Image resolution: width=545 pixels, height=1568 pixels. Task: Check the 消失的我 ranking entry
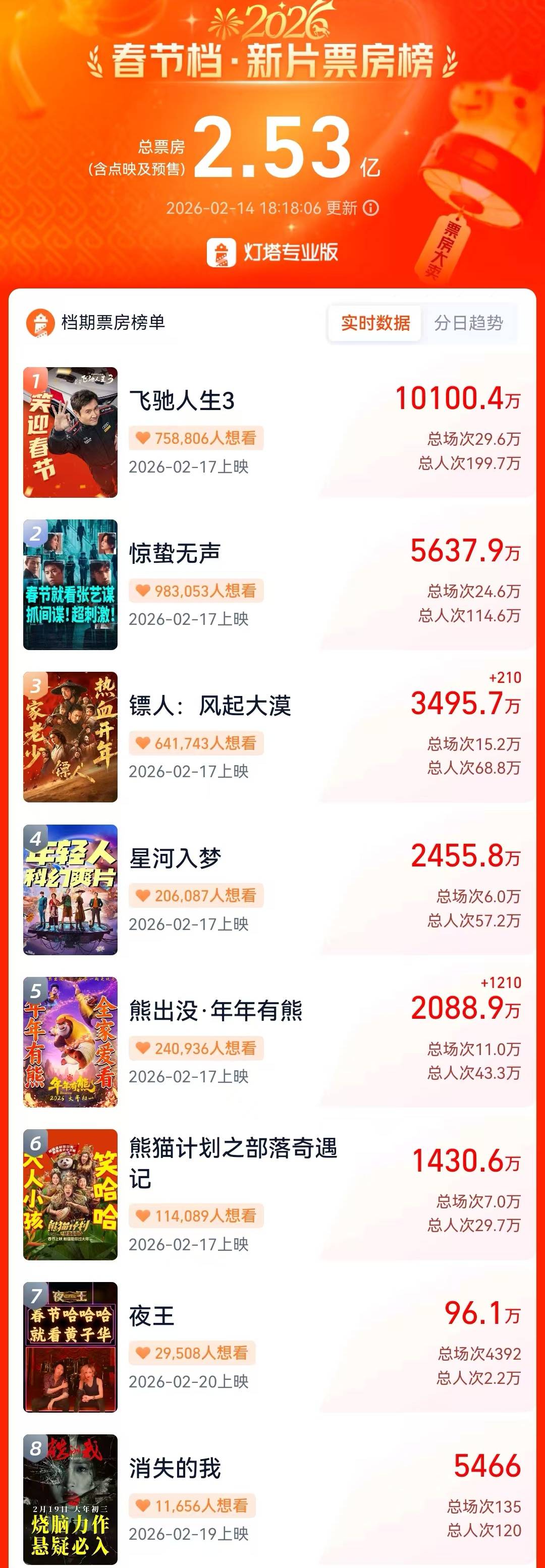(272, 1498)
